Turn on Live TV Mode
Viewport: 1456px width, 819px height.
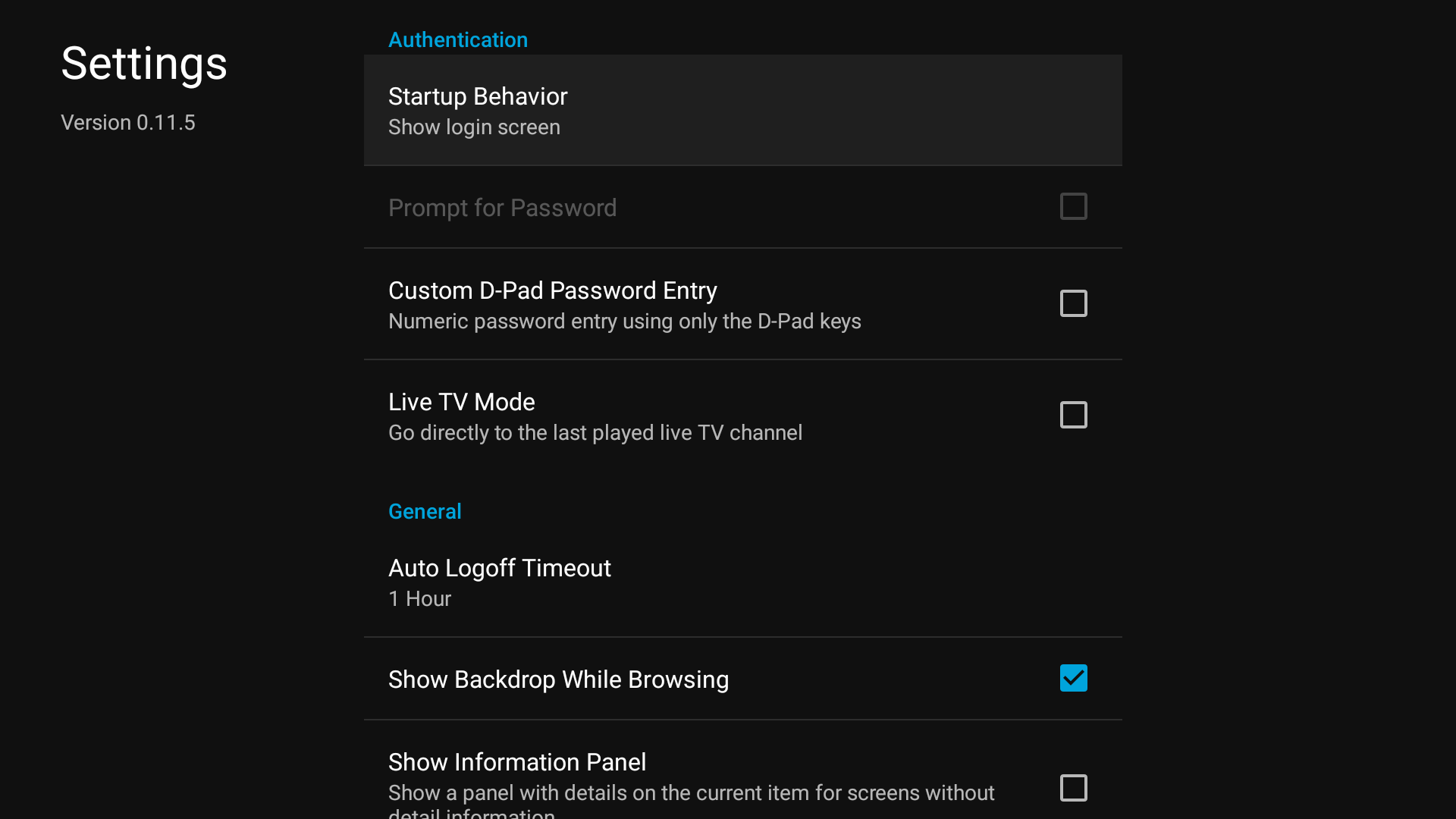[1073, 415]
